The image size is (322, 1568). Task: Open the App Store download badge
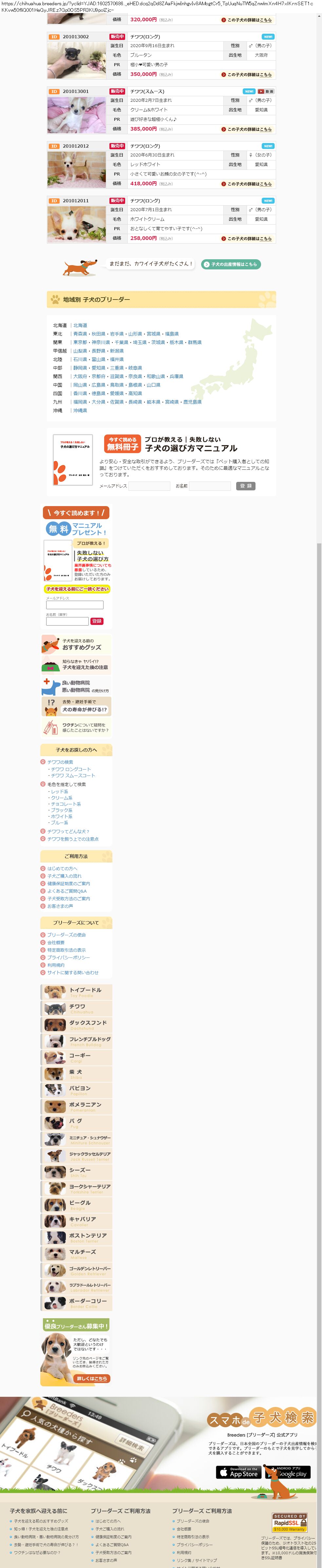pyautogui.click(x=238, y=1472)
